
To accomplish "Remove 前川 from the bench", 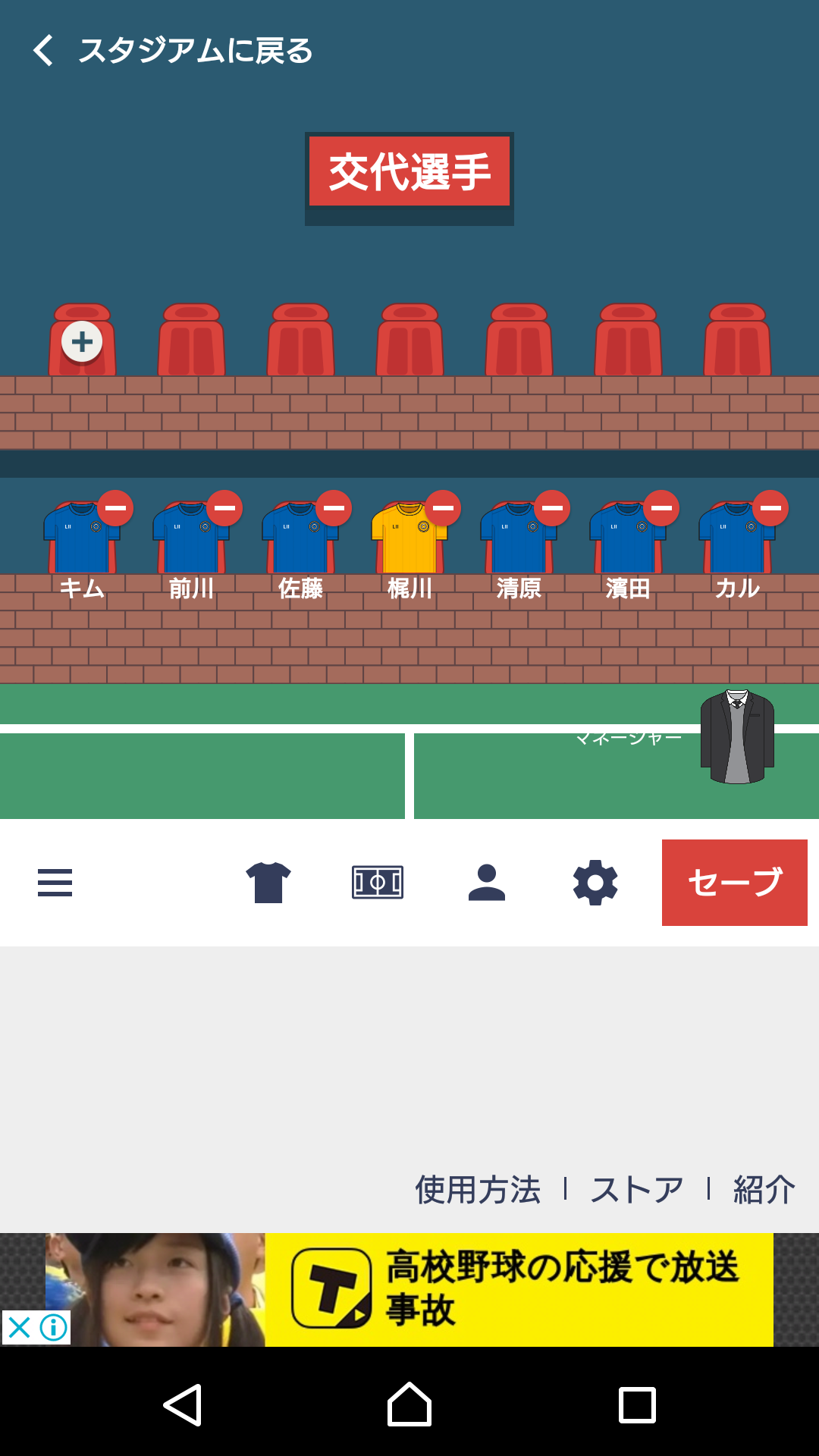I will pyautogui.click(x=224, y=508).
